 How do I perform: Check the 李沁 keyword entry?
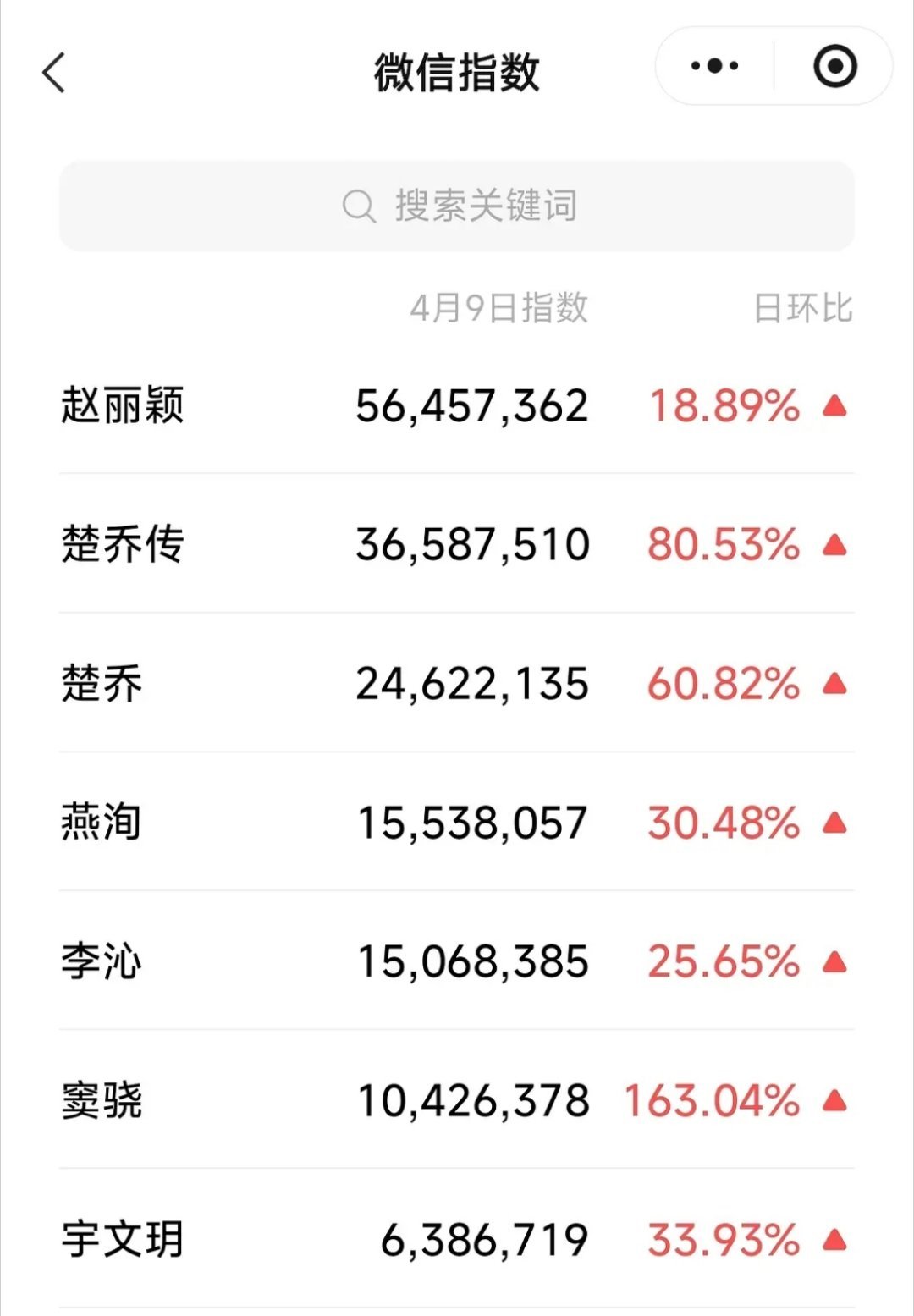coord(102,960)
